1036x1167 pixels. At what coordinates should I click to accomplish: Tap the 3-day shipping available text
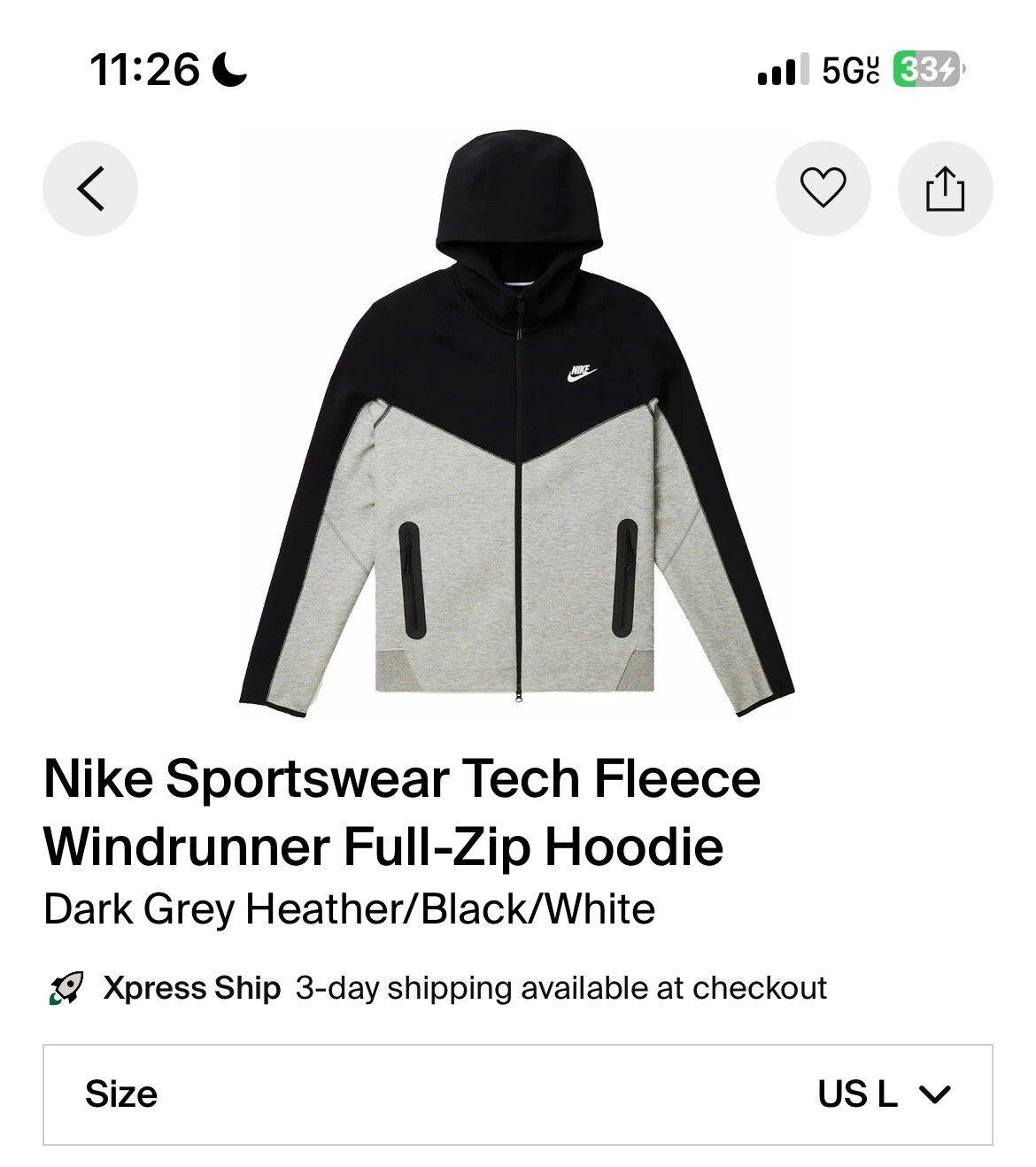pyautogui.click(x=561, y=985)
